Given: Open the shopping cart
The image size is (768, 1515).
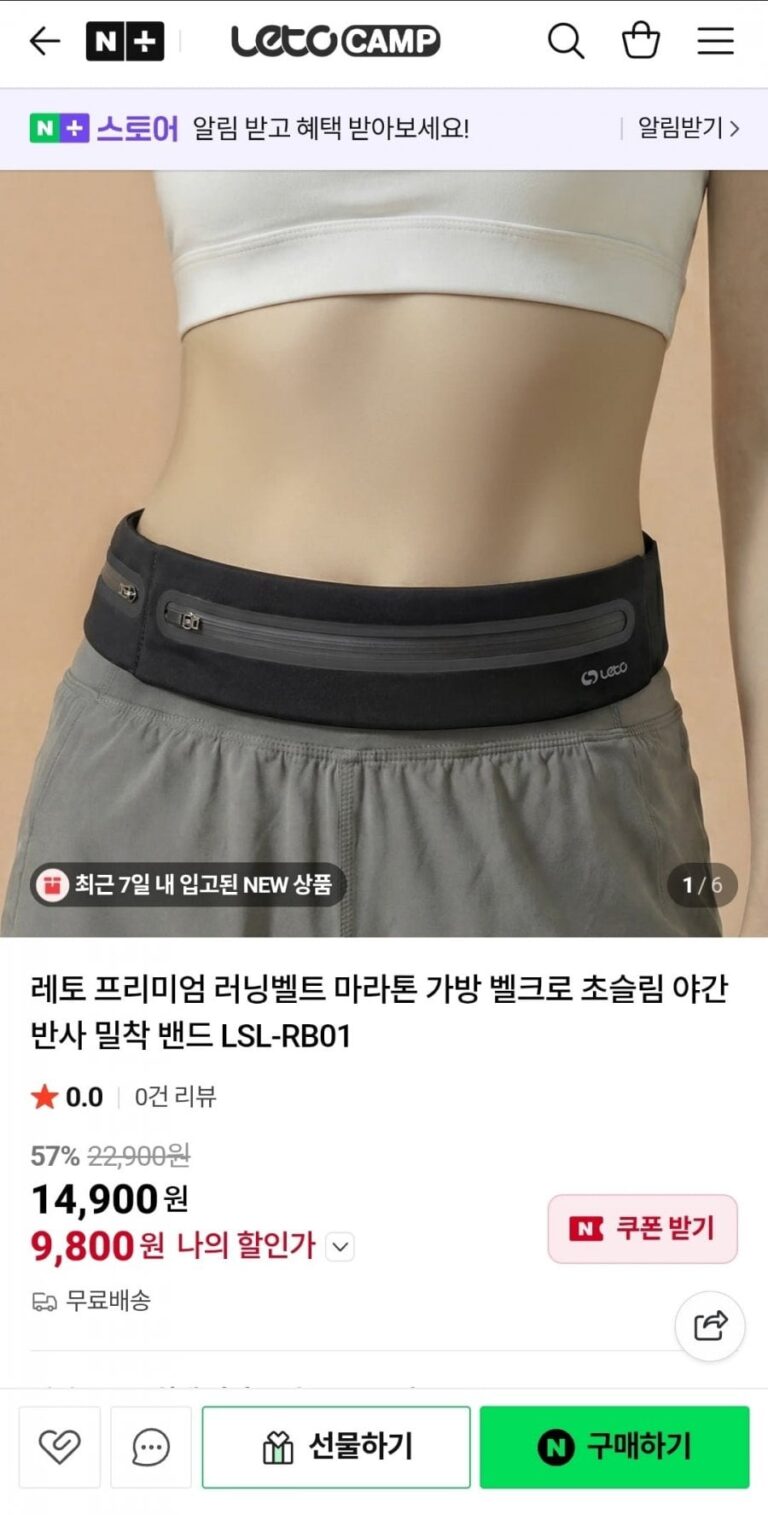Looking at the screenshot, I should click(640, 42).
